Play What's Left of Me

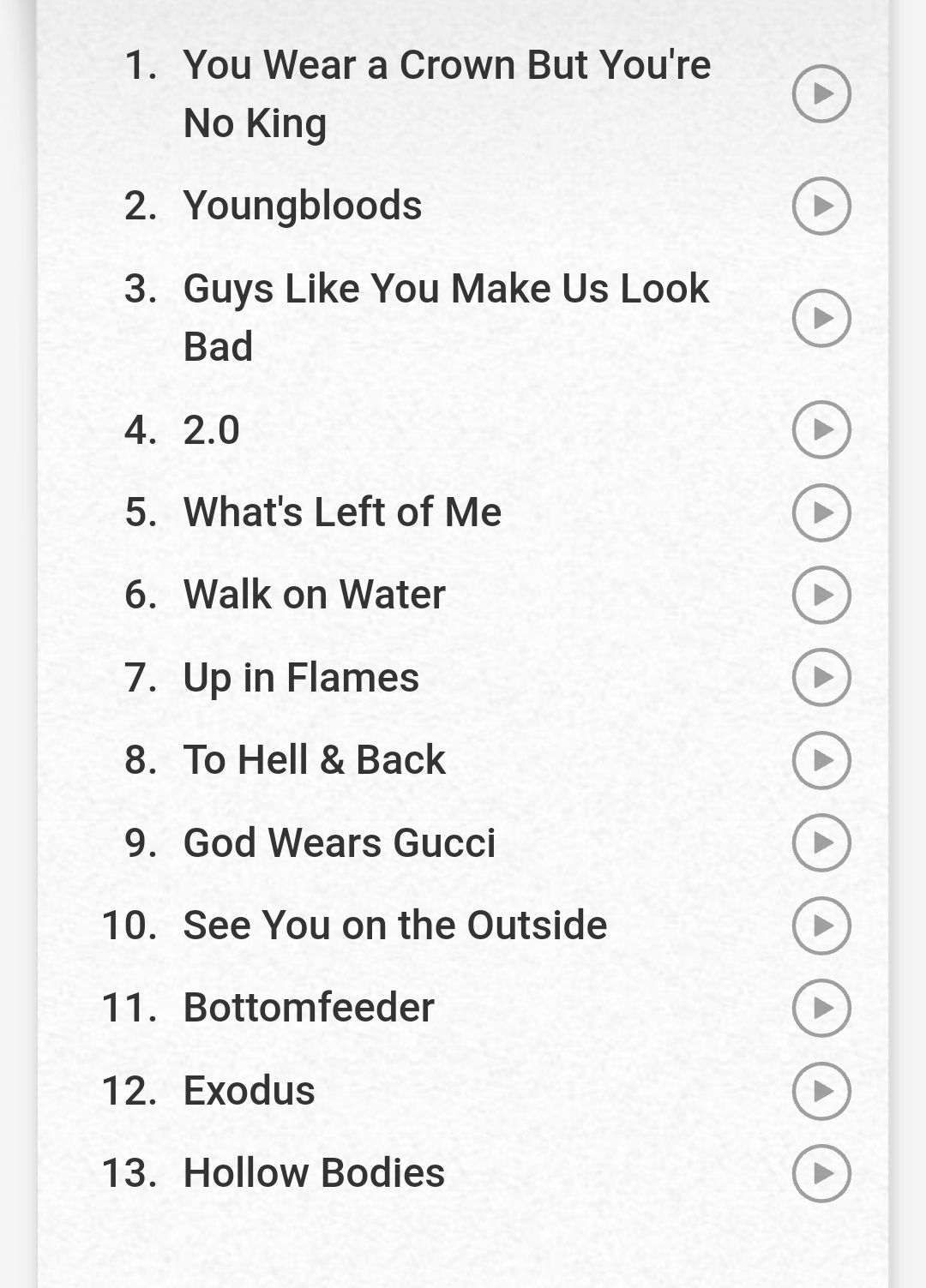[821, 512]
